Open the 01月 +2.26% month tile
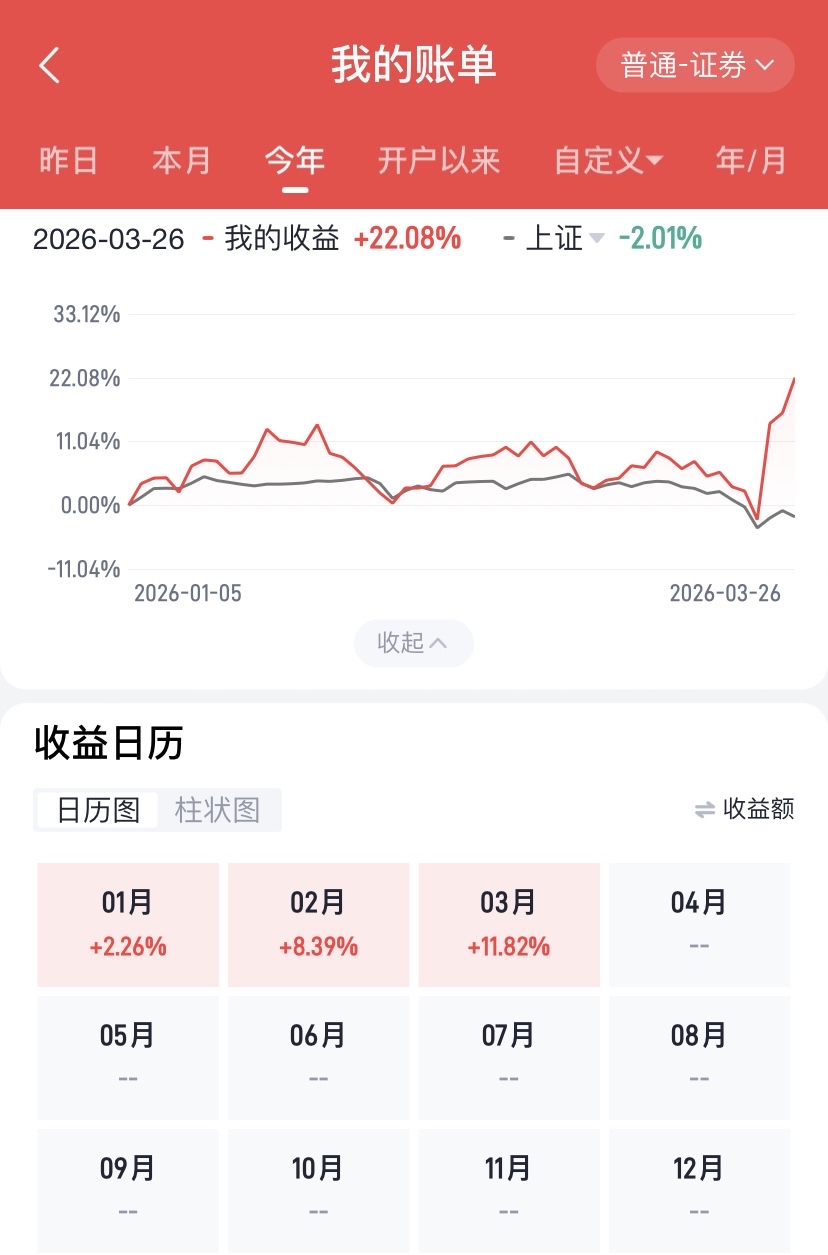This screenshot has width=828, height=1255. (x=128, y=924)
